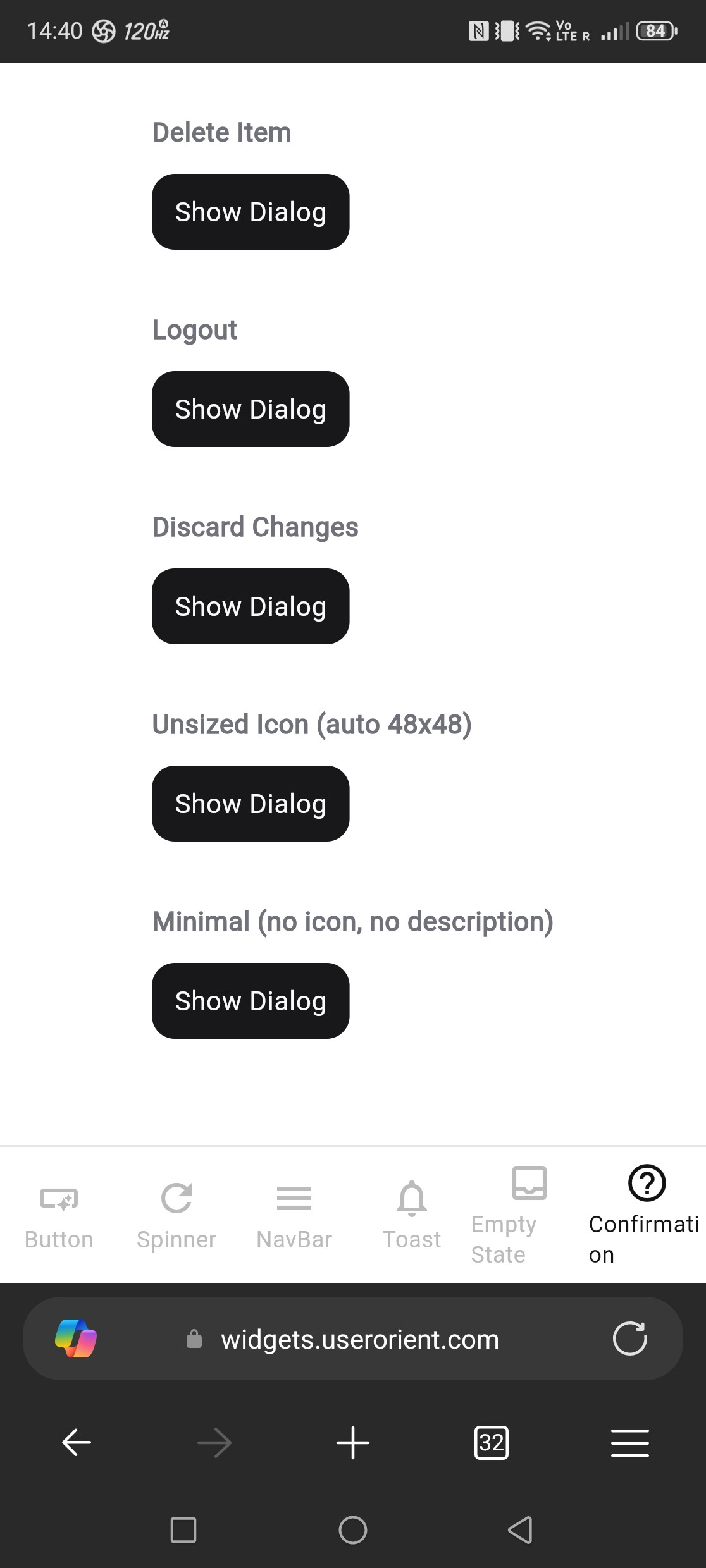Open the Discard Changes dialog
The width and height of the screenshot is (706, 1568).
click(x=251, y=606)
